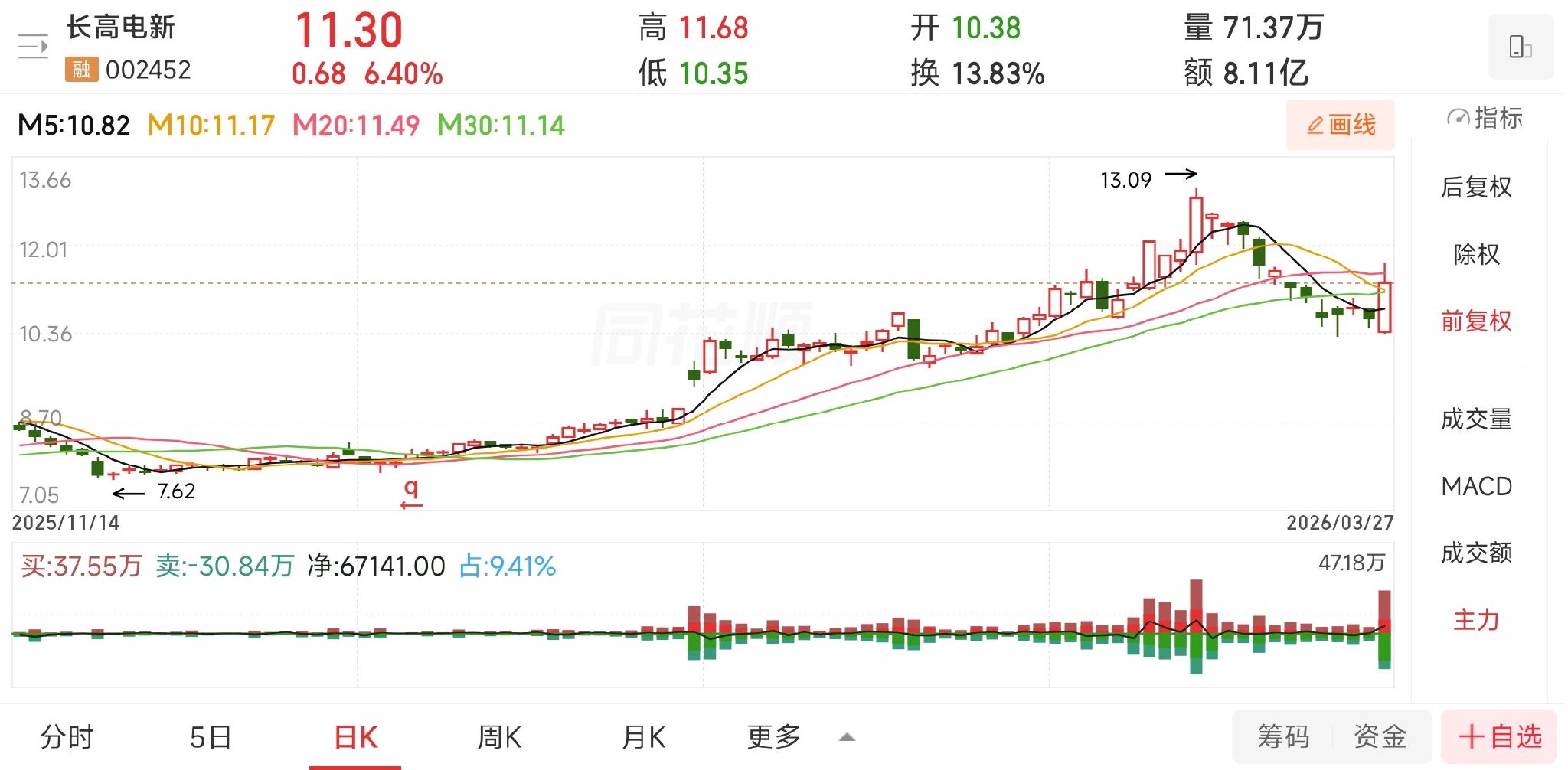
Task: Select 前复权 adjustment mode
Action: 1476,321
